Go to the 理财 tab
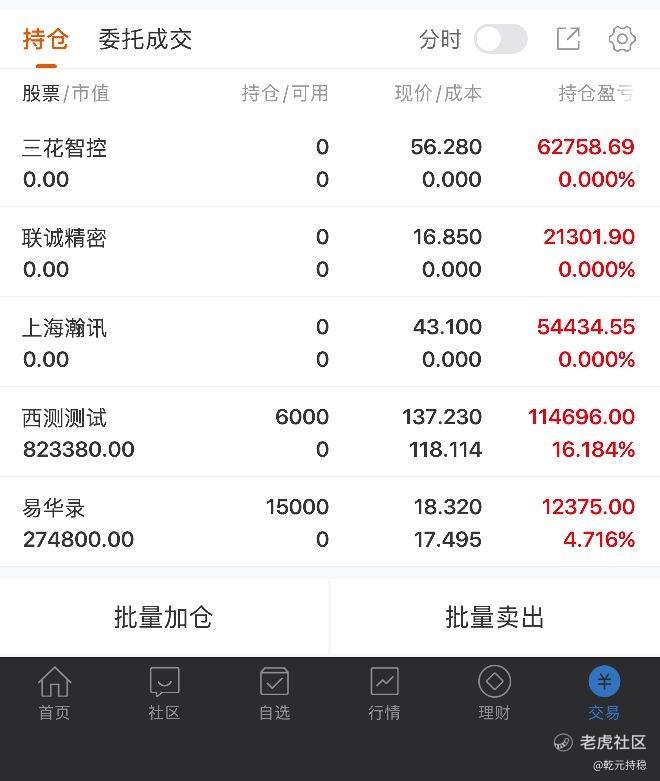 point(494,694)
